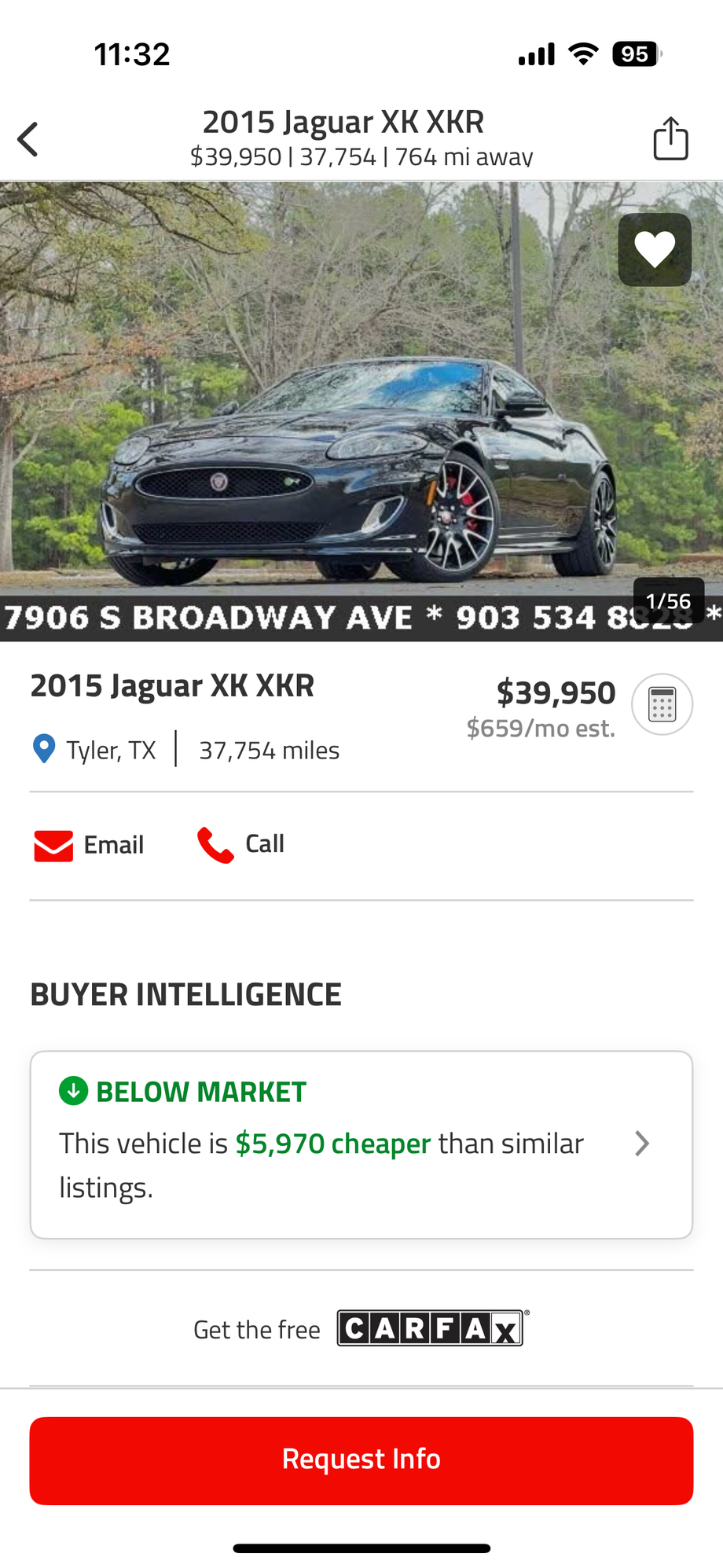Share this Jaguar XK XKR listing
The height and width of the screenshot is (1568, 723).
coord(670,139)
